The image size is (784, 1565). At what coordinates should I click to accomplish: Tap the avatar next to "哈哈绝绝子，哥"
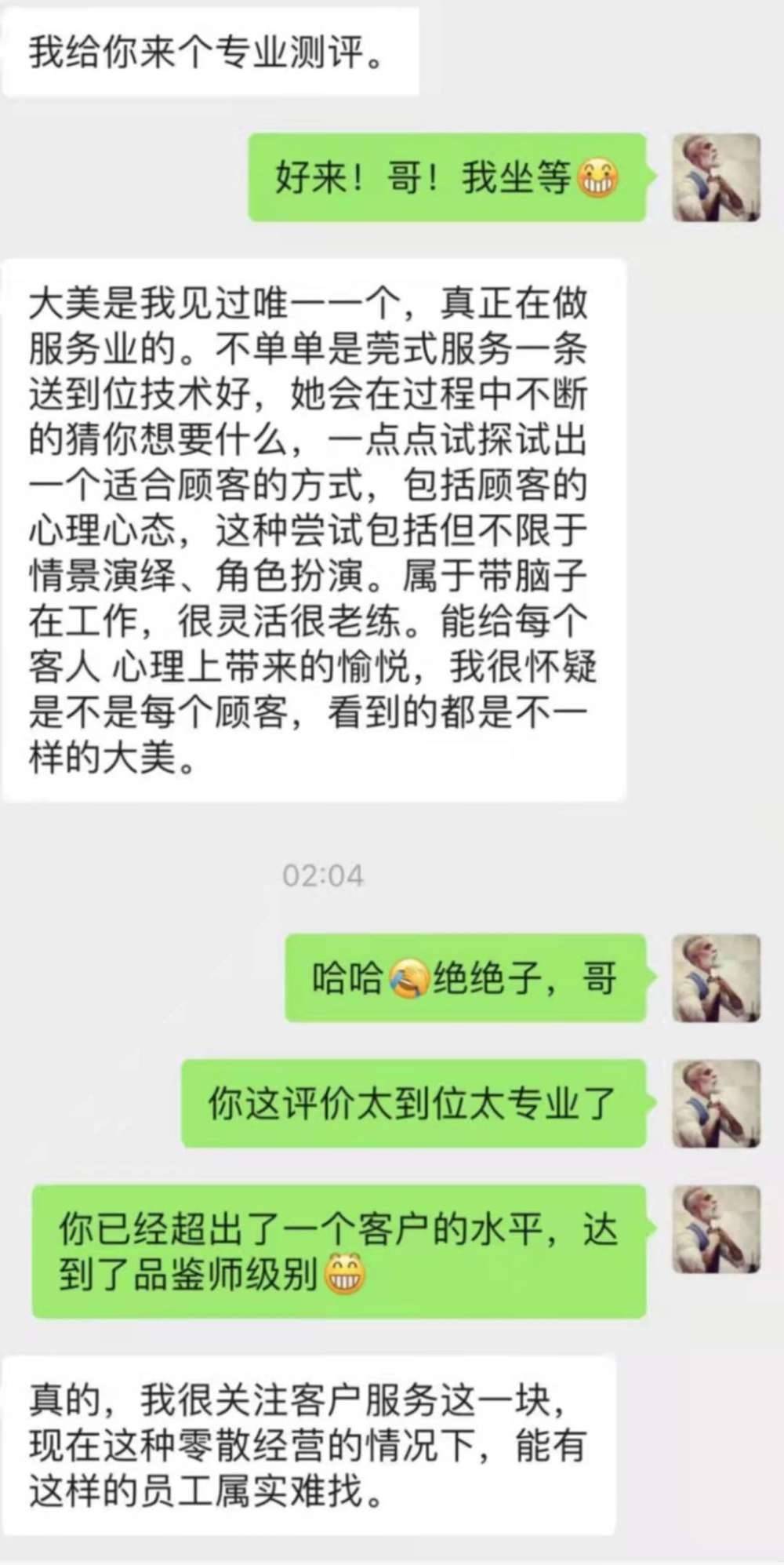pyautogui.click(x=717, y=978)
